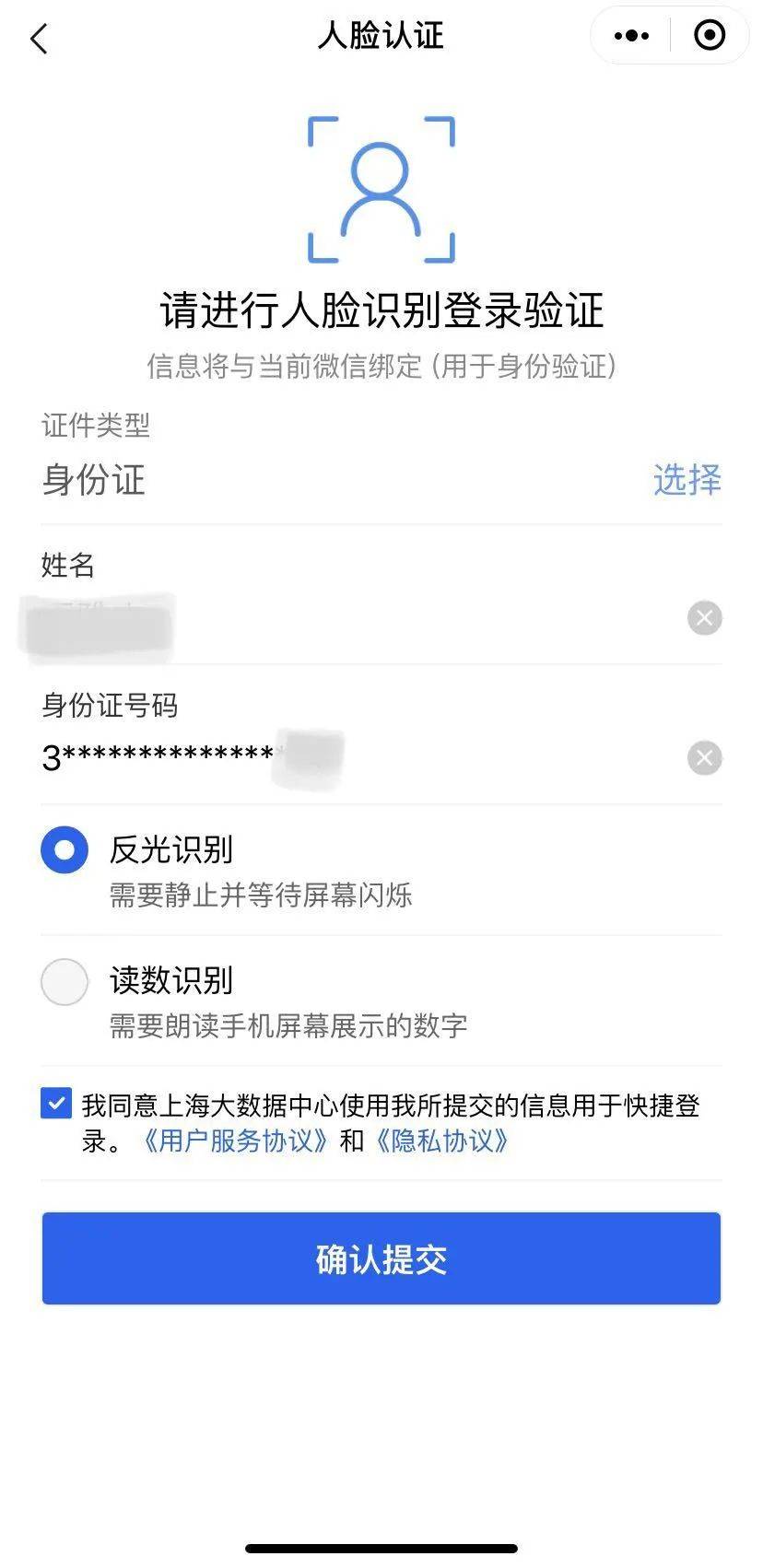Tap the 人脸认证 title bar

tap(381, 37)
